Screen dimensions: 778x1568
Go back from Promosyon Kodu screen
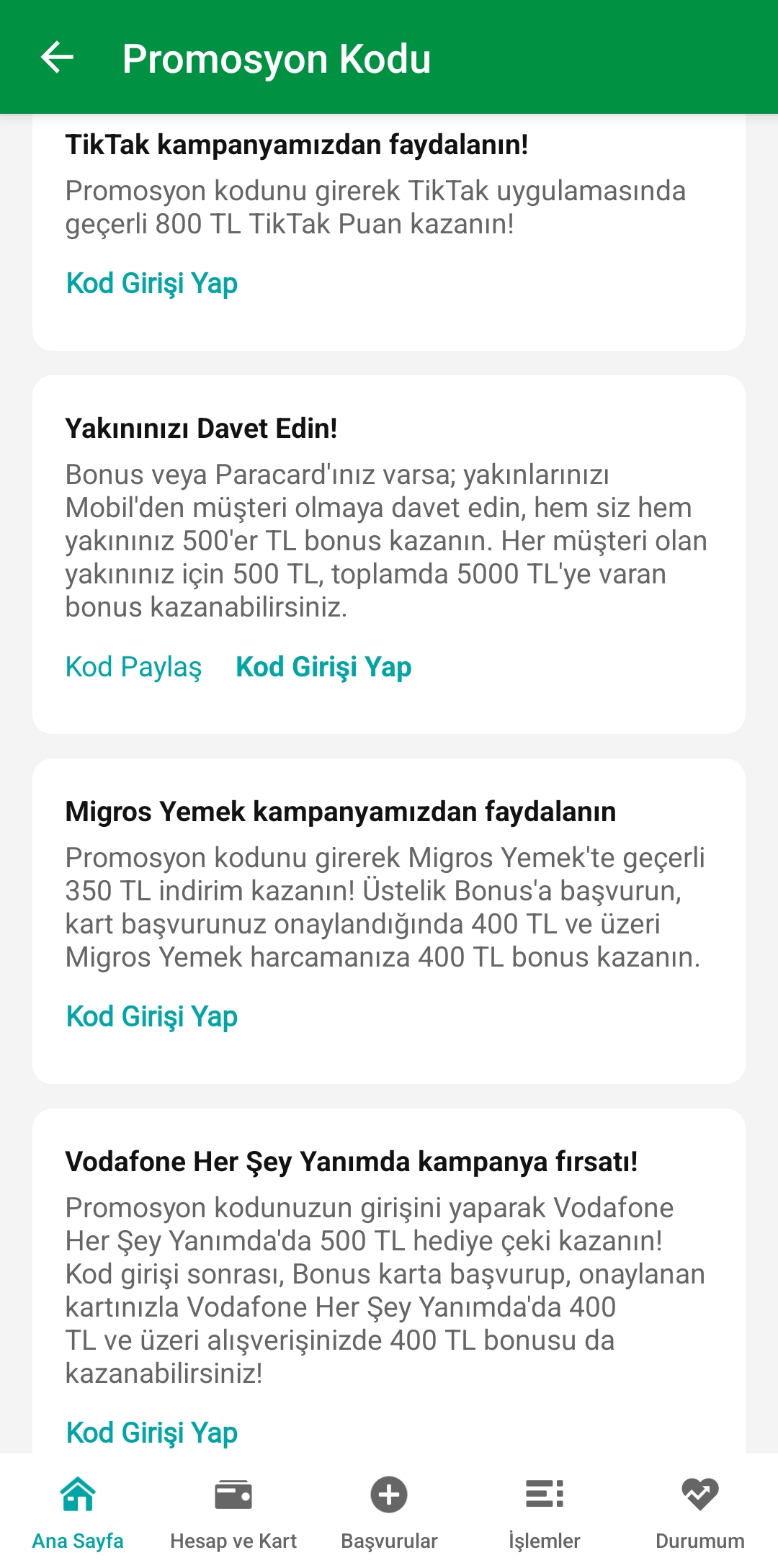pos(58,58)
